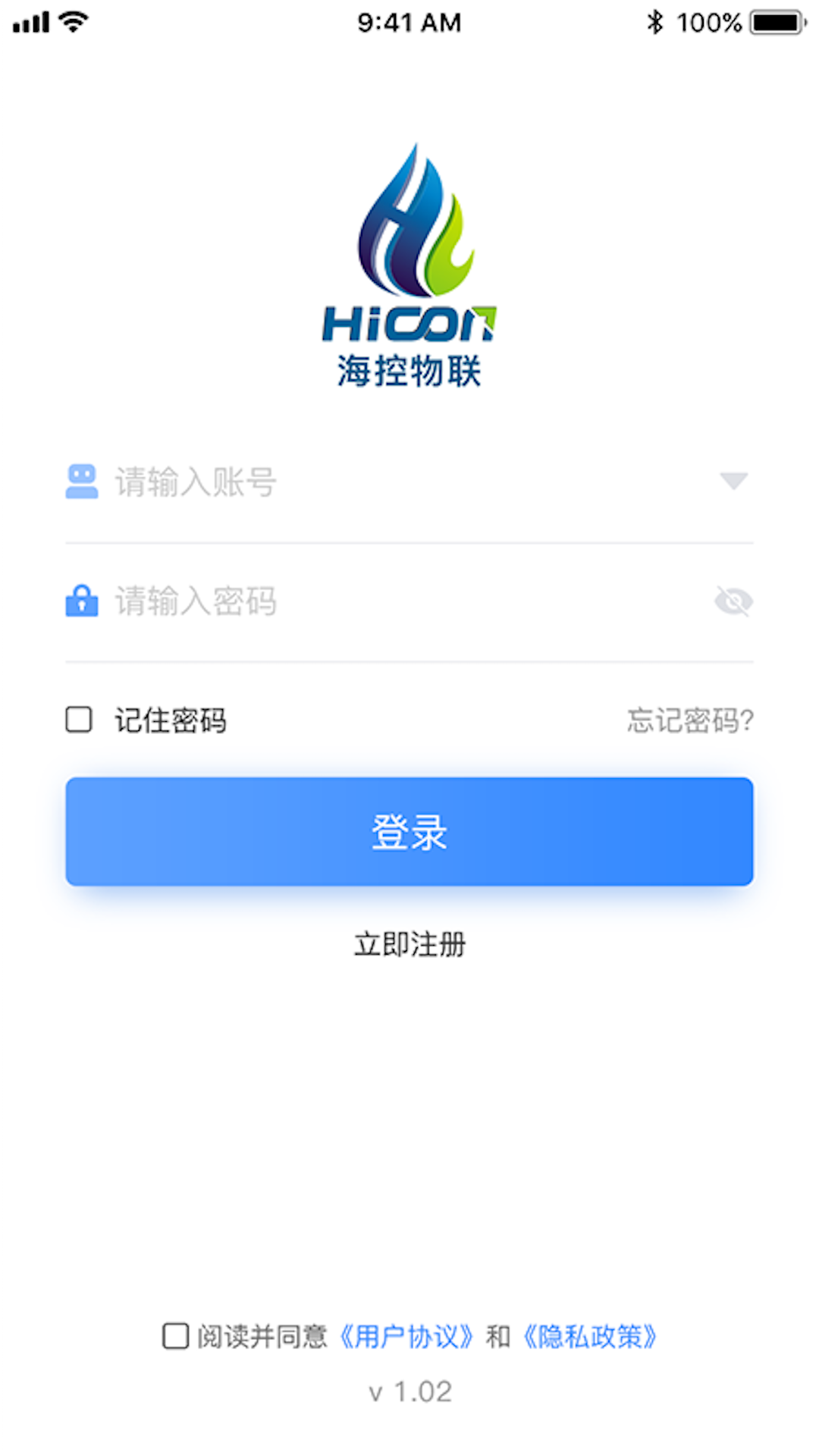This screenshot has width=819, height=1456.
Task: Click the battery indicator icon
Action: 773,21
